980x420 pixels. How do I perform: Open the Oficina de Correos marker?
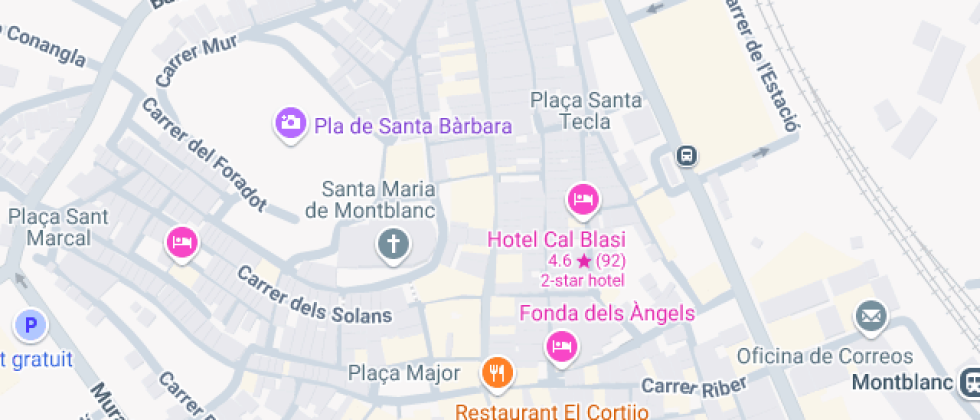click(x=870, y=318)
